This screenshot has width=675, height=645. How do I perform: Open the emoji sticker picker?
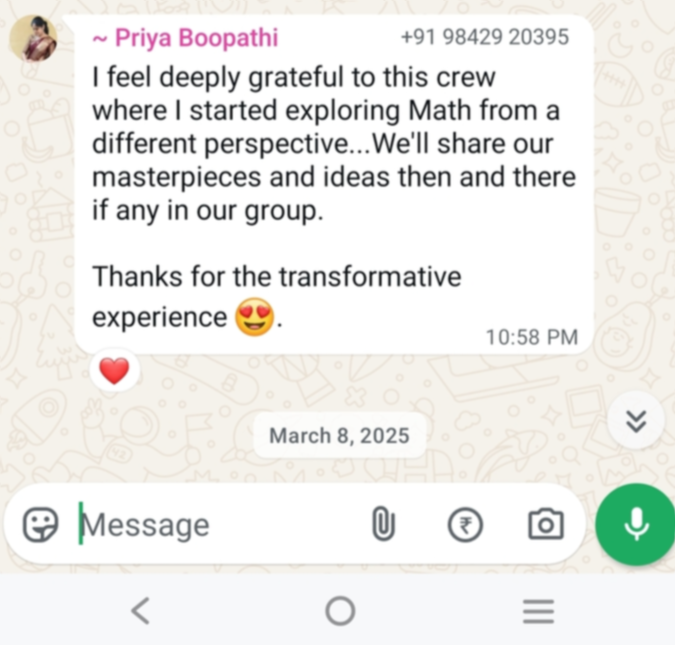pos(40,524)
